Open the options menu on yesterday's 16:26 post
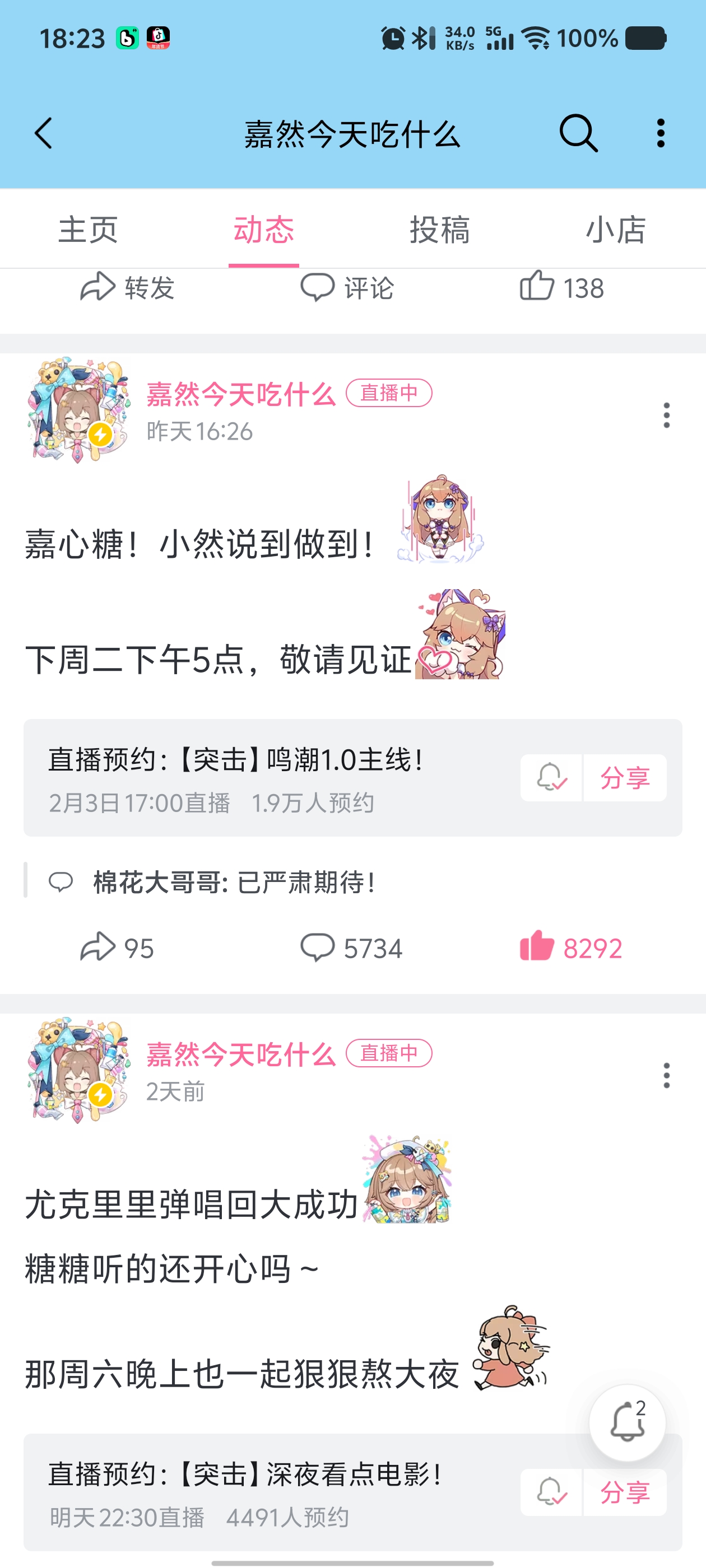 (x=666, y=415)
